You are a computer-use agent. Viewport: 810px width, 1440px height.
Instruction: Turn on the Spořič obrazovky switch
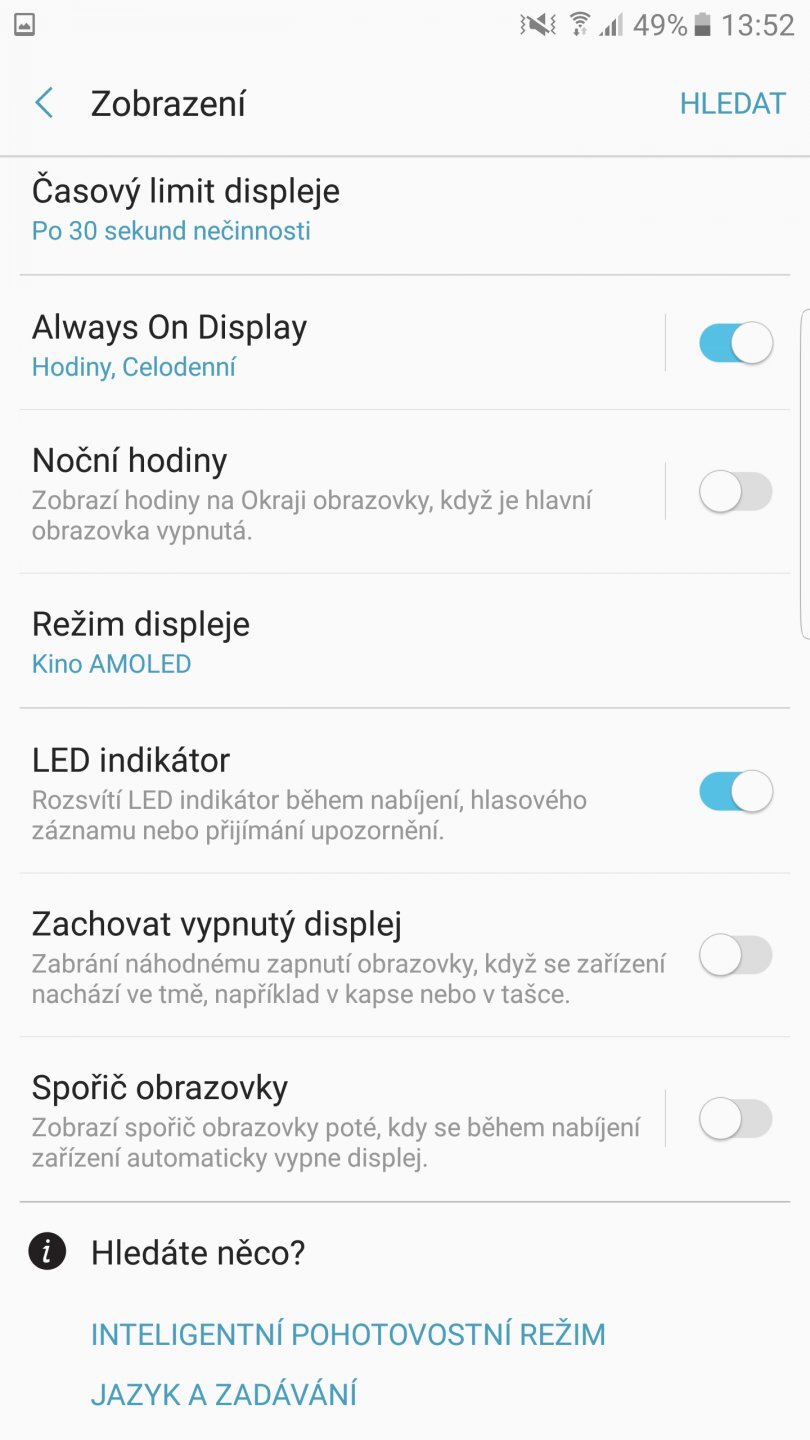coord(735,1120)
